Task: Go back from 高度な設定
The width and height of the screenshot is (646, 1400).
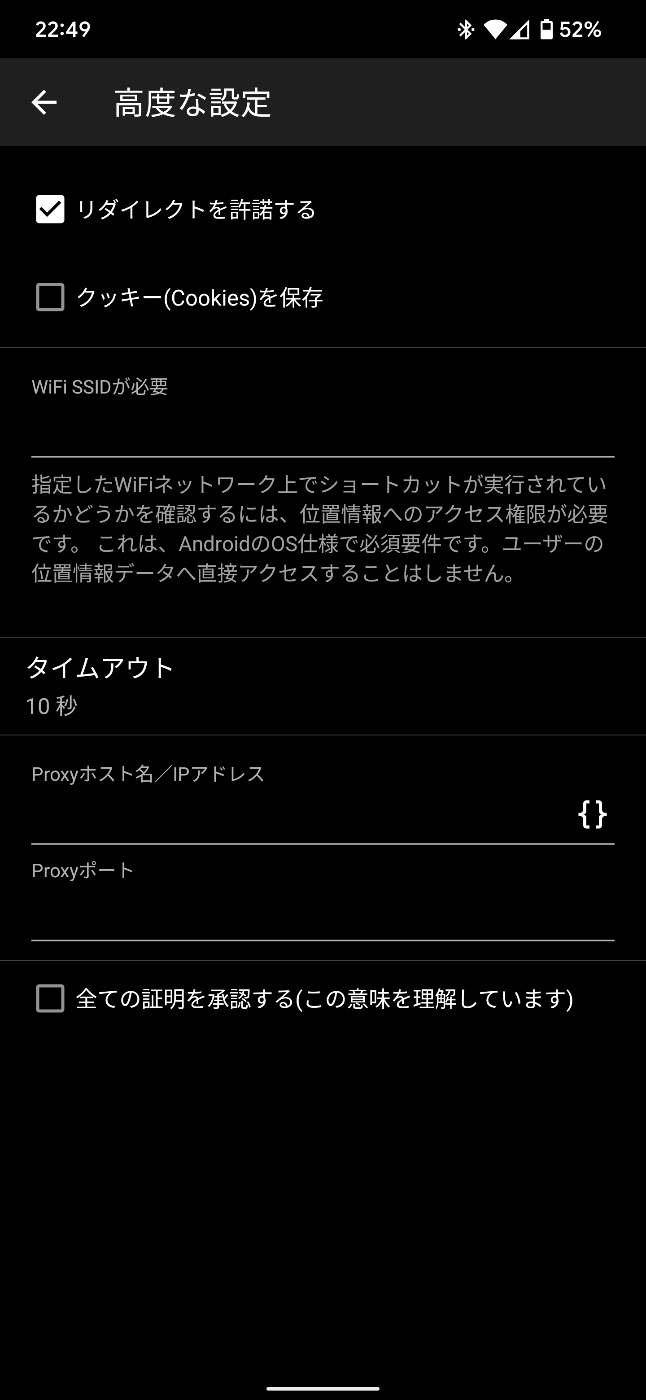Action: (x=44, y=102)
